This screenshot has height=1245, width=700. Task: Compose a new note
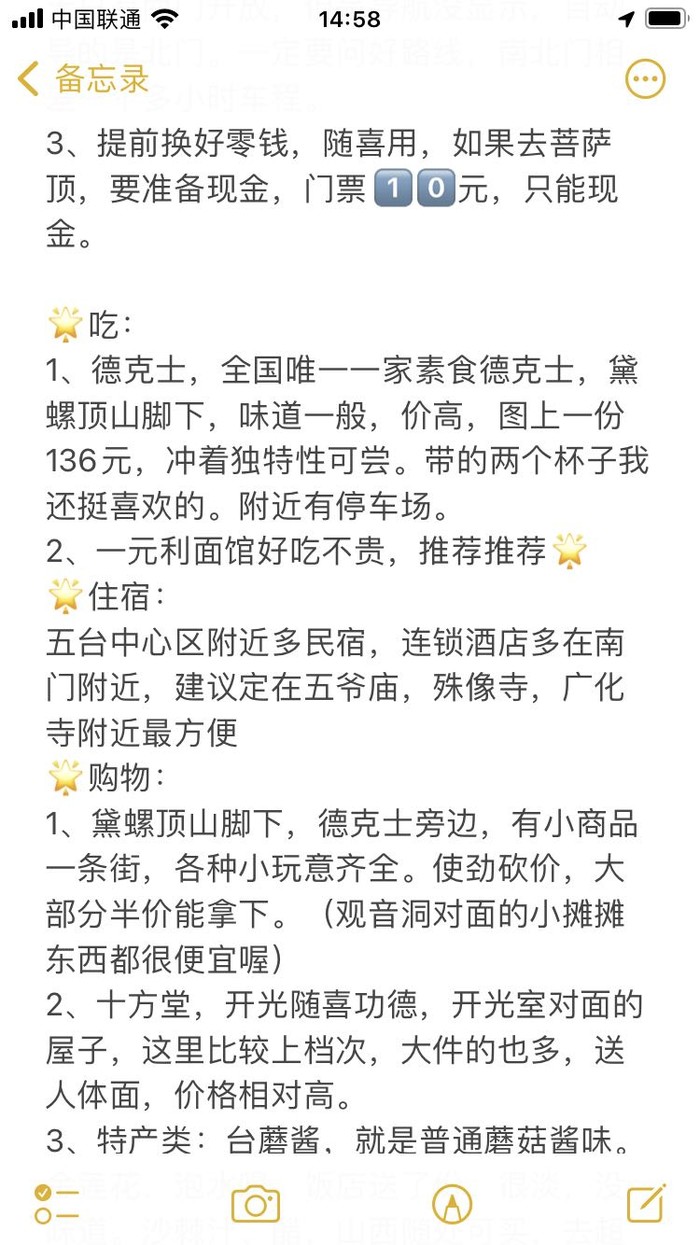646,1203
